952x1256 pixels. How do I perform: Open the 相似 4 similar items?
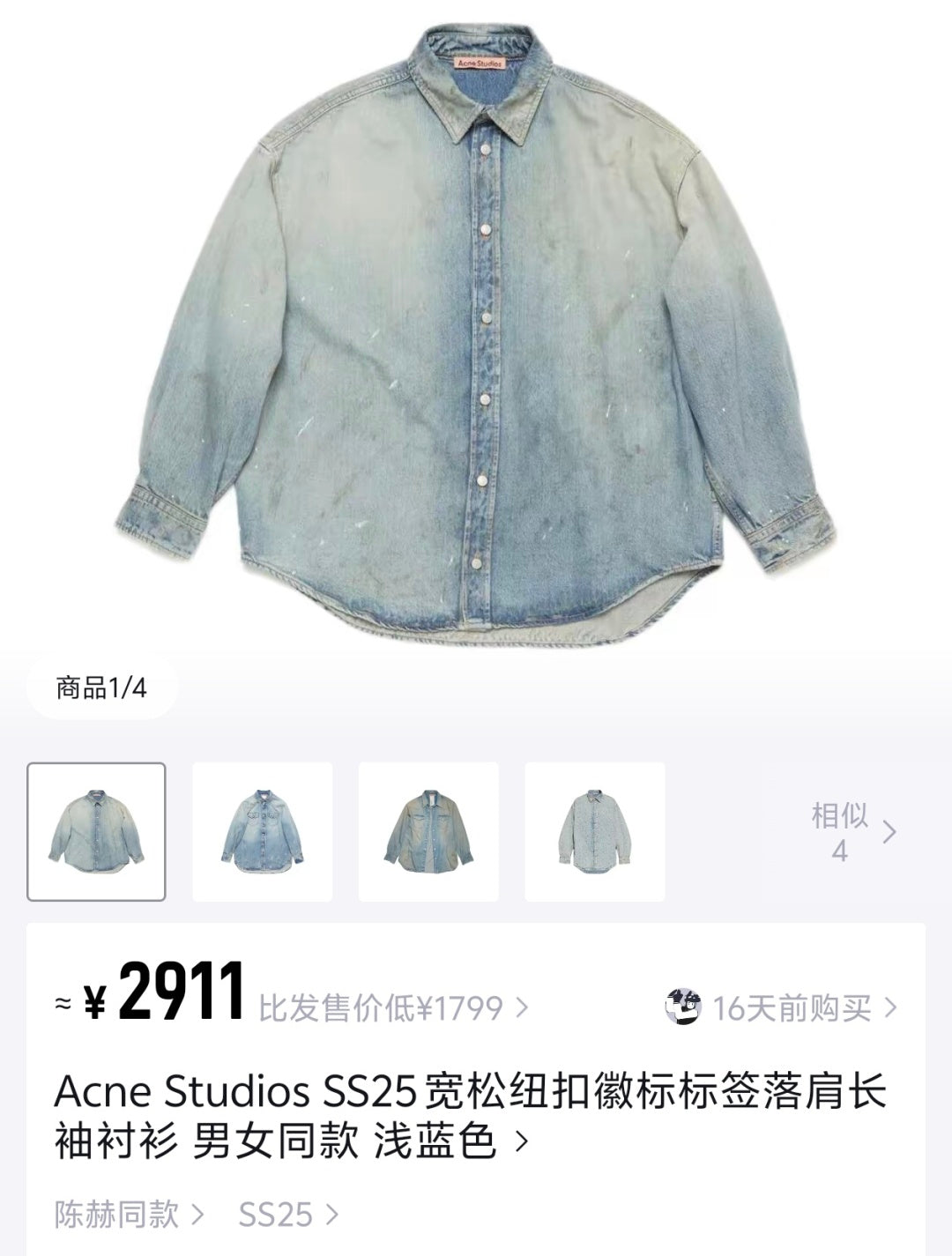852,831
